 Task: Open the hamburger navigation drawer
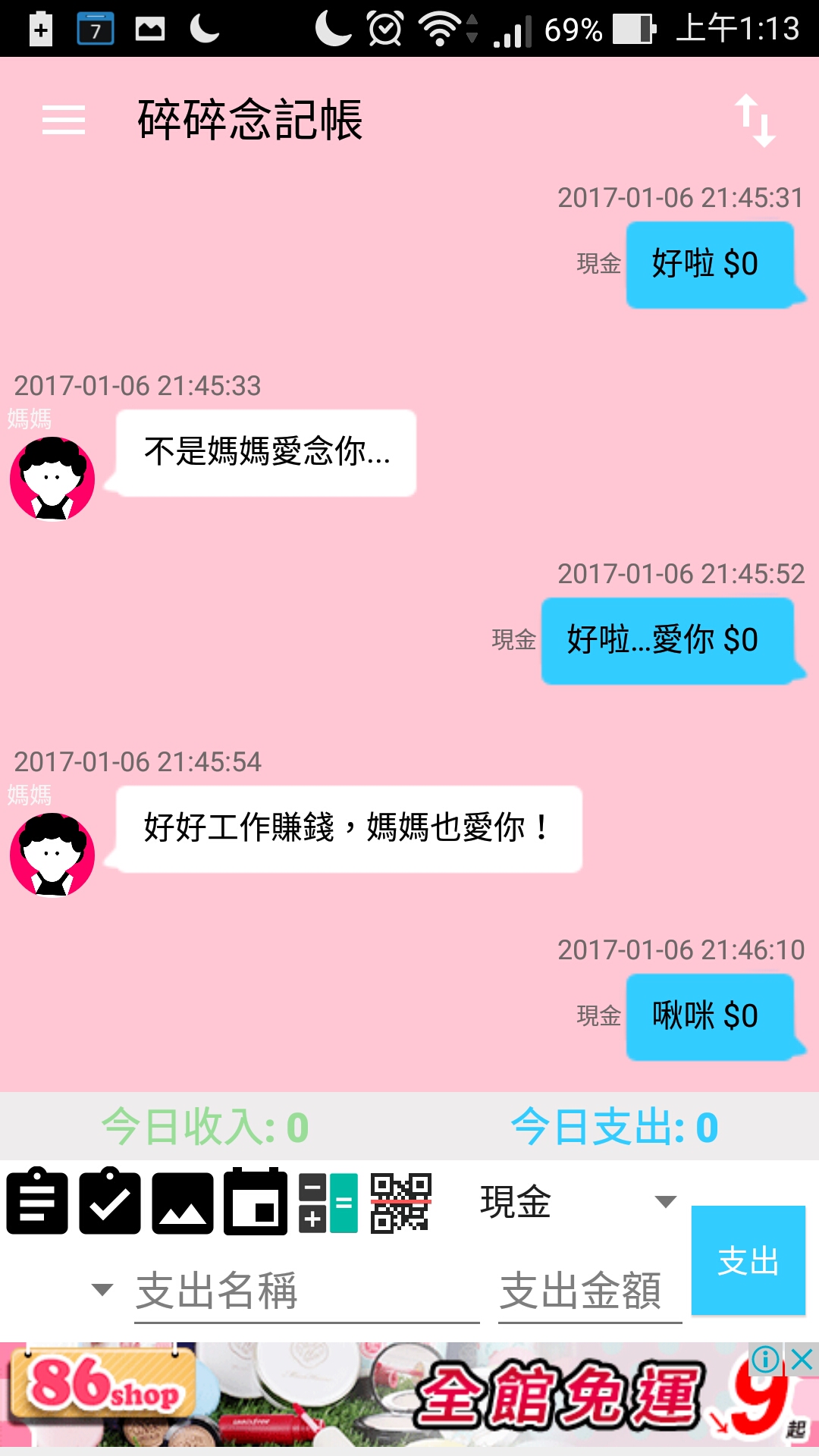pos(64,120)
